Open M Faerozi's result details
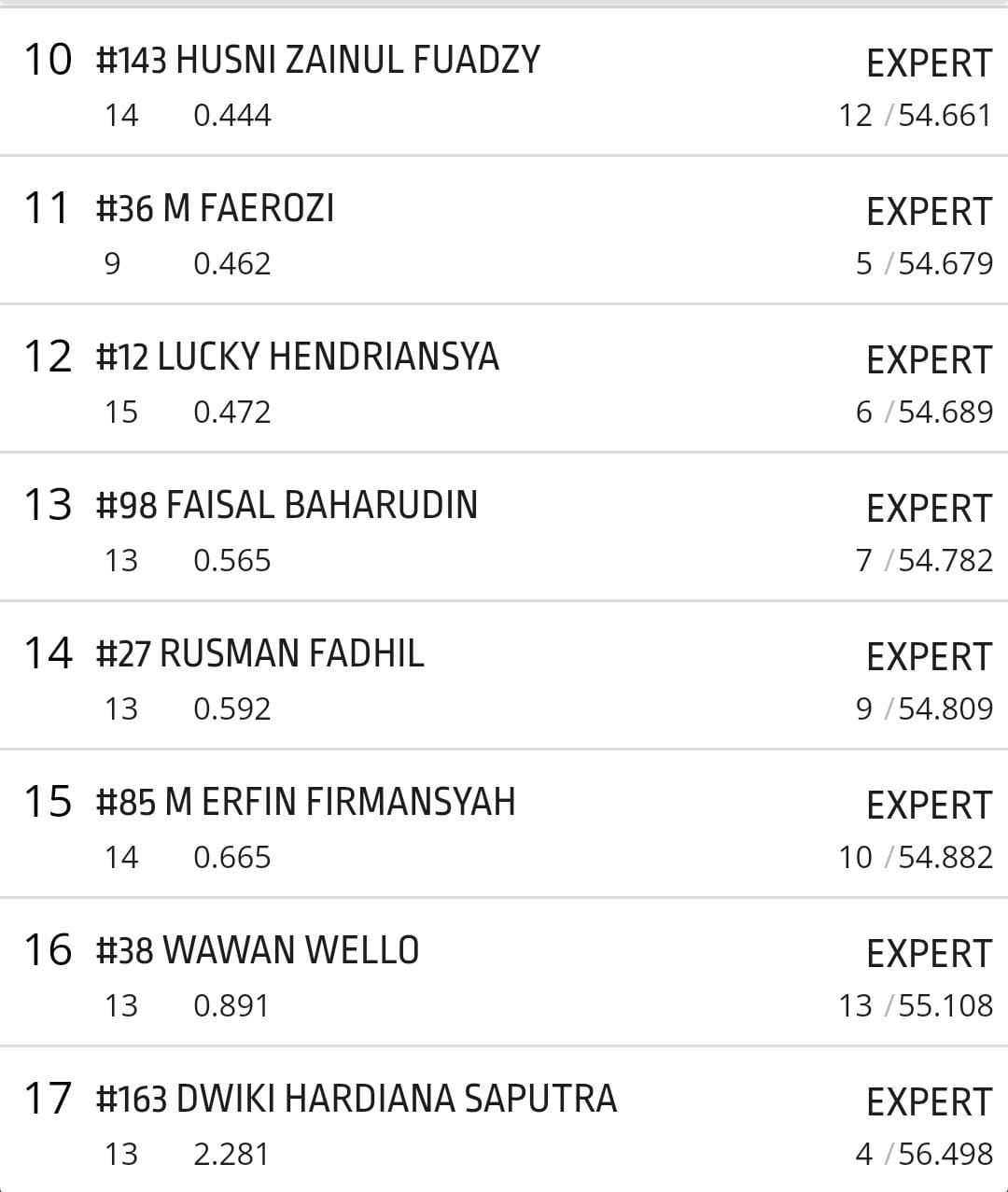The height and width of the screenshot is (1192, 1008). point(504,232)
